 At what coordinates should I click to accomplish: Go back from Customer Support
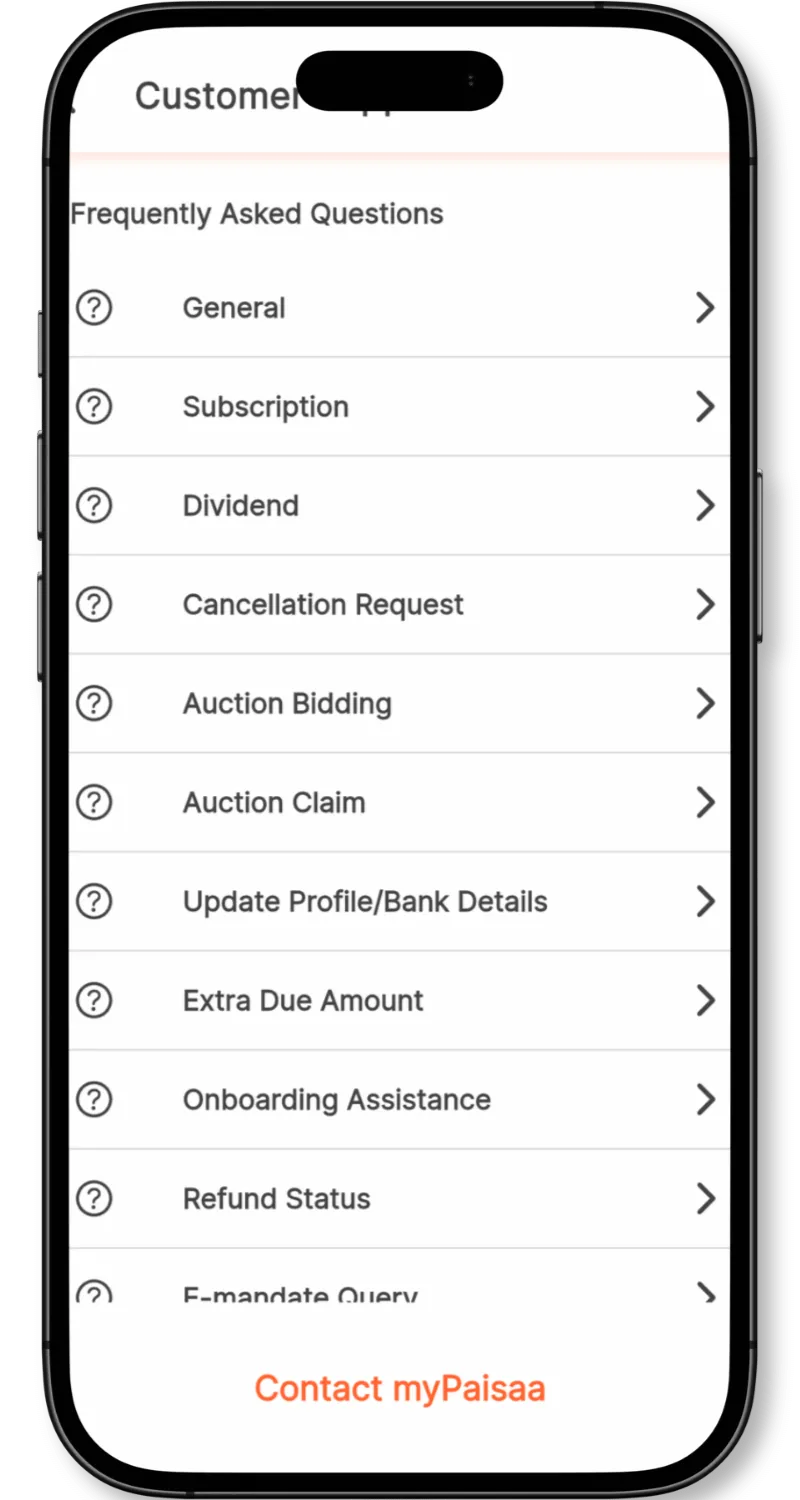click(x=73, y=97)
